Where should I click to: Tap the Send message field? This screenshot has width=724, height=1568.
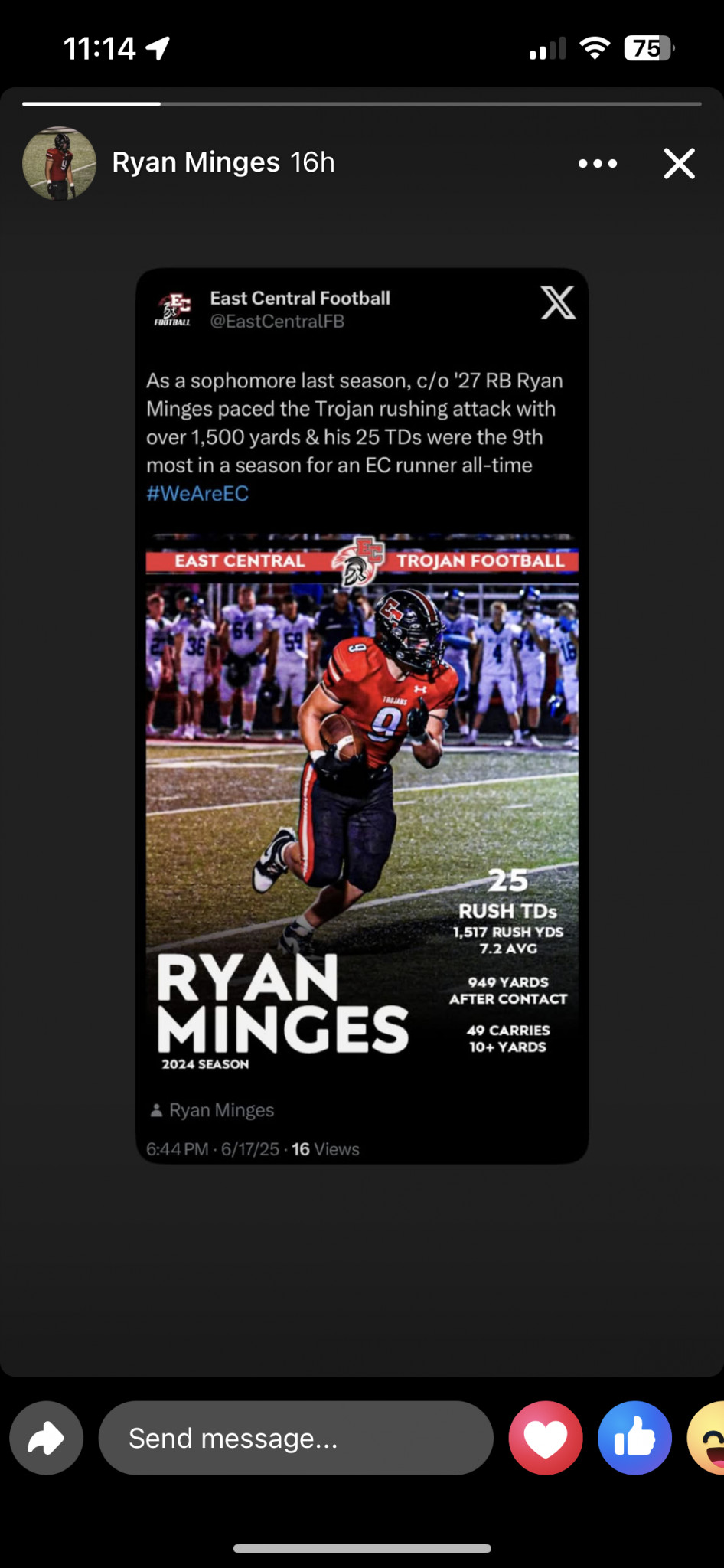click(x=295, y=1438)
